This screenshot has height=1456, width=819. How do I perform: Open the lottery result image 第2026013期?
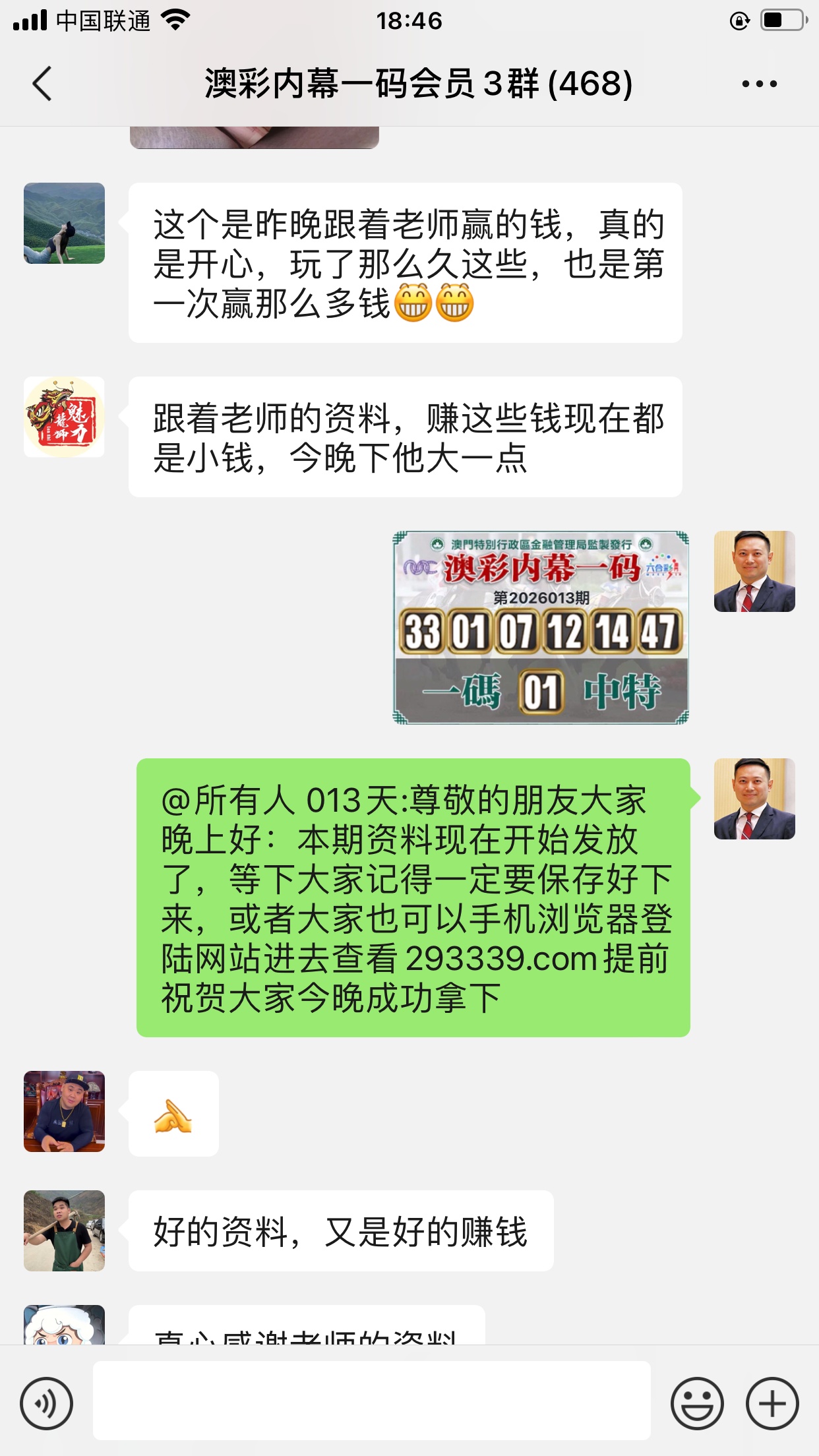coord(541,627)
